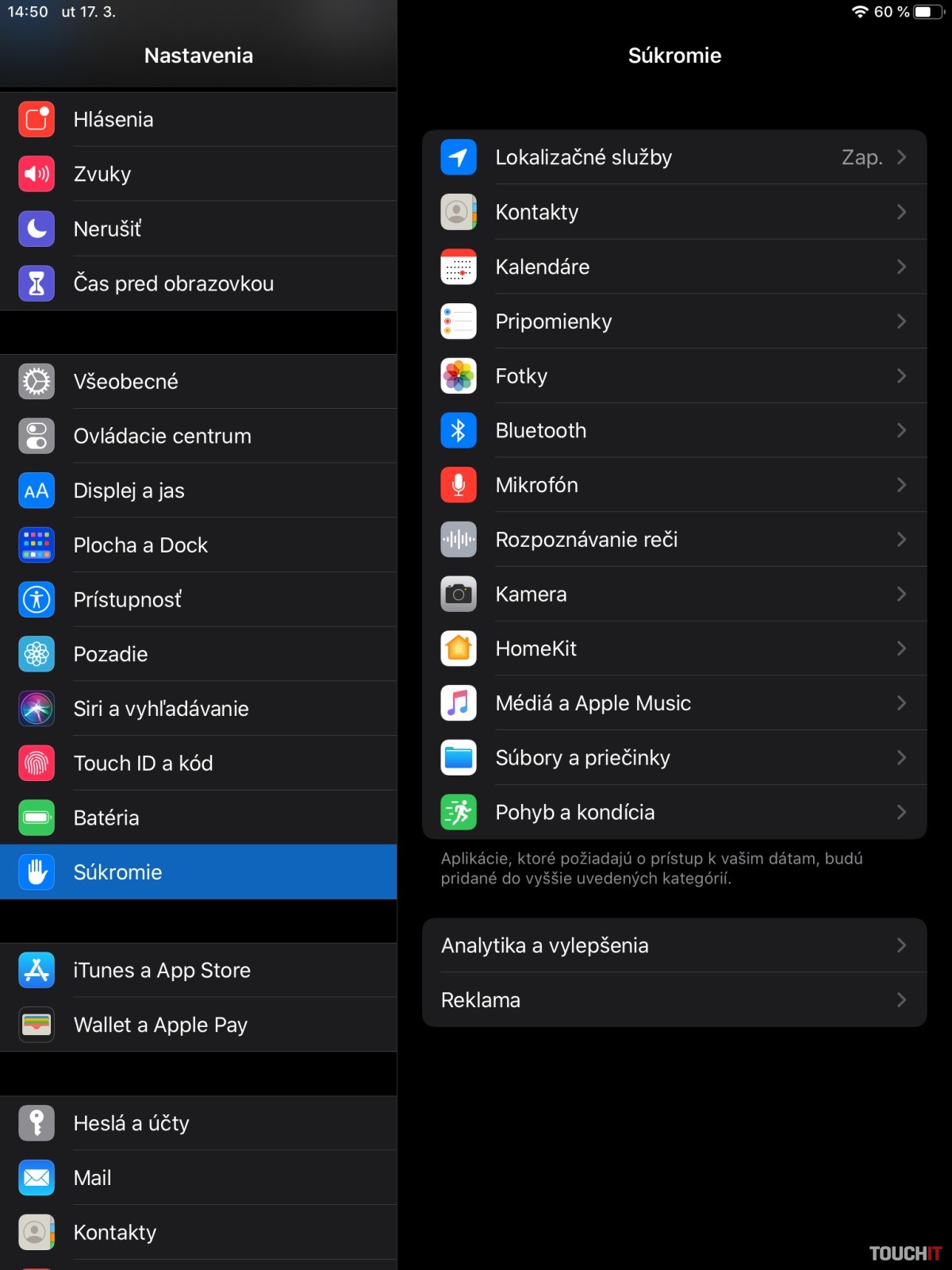Open Batéria settings
This screenshot has height=1270, width=952.
tap(198, 818)
